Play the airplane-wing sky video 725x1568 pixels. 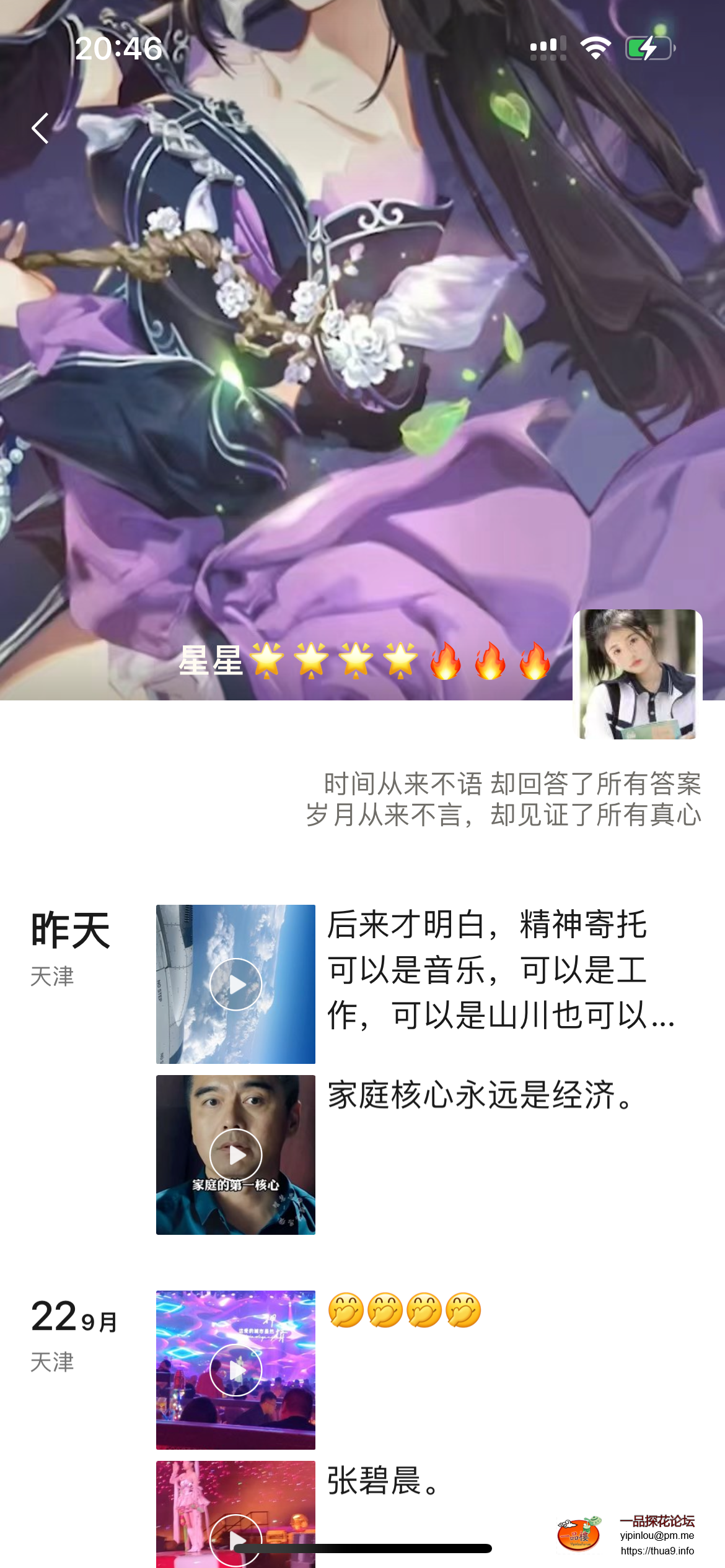[x=235, y=984]
